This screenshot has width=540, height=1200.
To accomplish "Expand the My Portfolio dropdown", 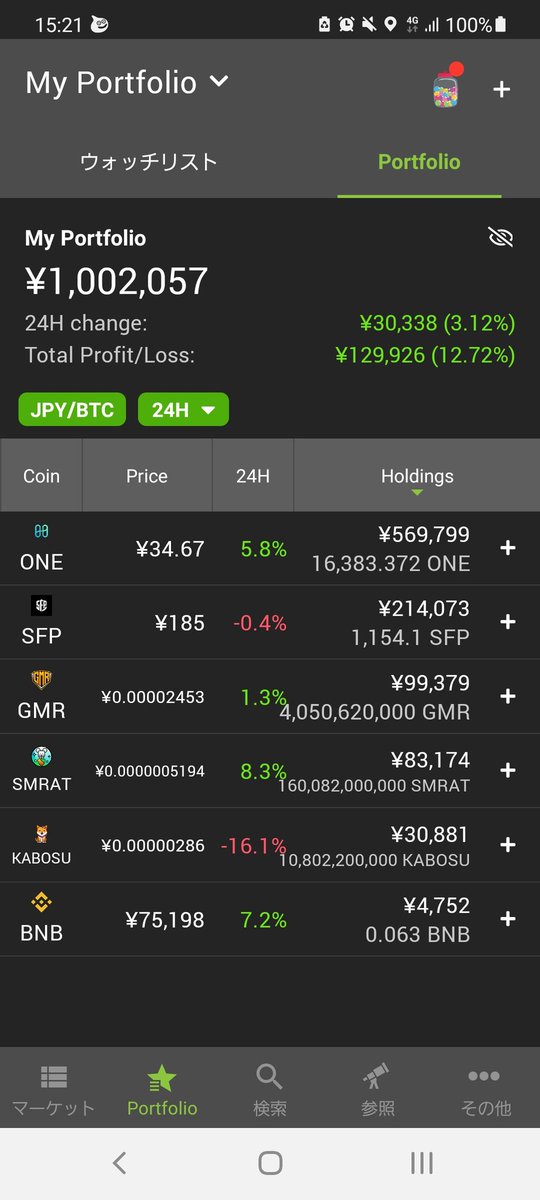I will [127, 83].
